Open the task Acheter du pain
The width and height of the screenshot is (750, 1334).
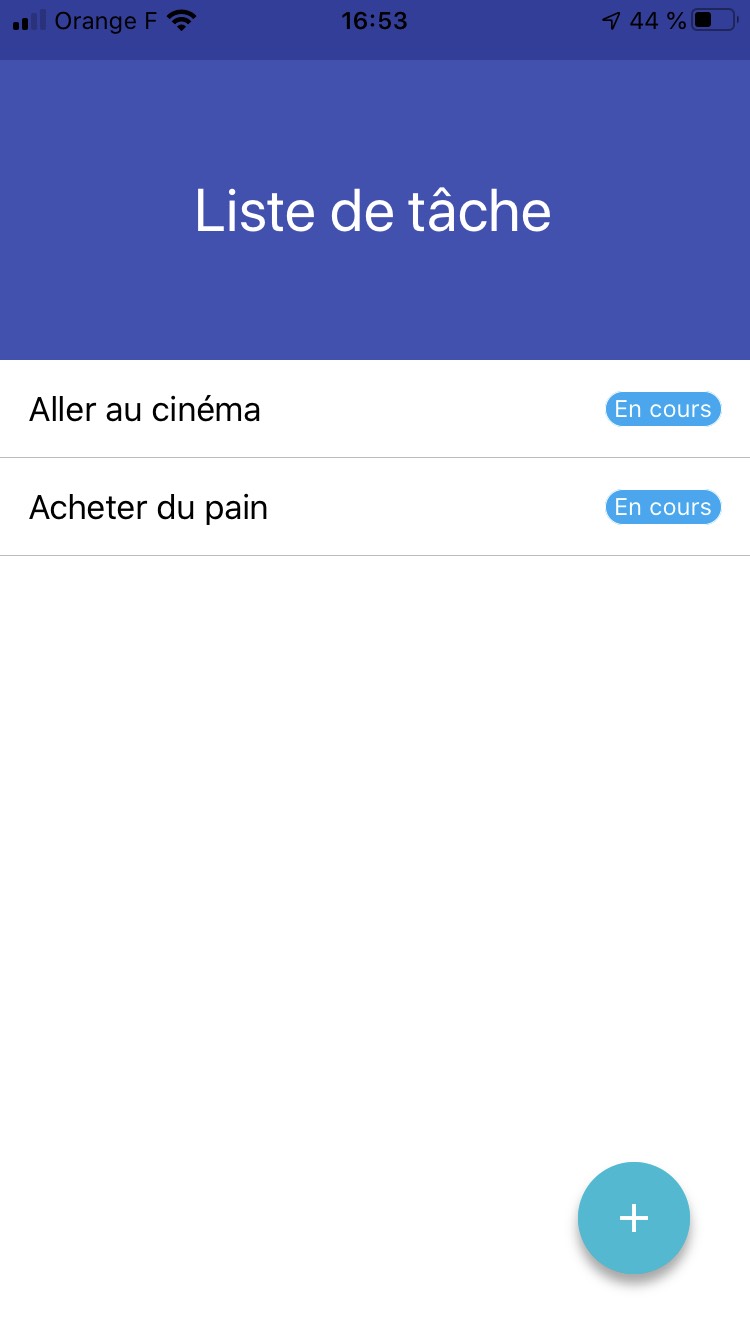coord(149,507)
